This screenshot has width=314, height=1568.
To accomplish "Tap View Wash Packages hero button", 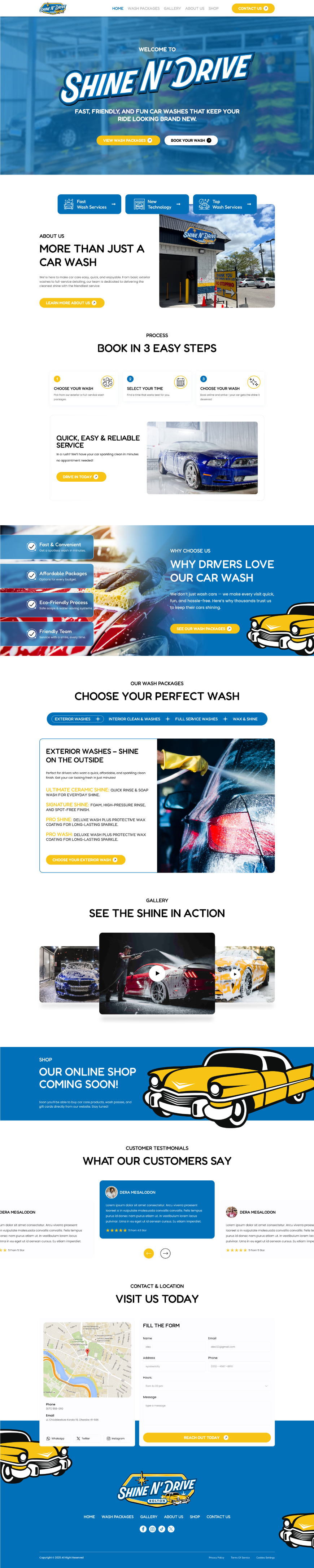I will click(128, 141).
